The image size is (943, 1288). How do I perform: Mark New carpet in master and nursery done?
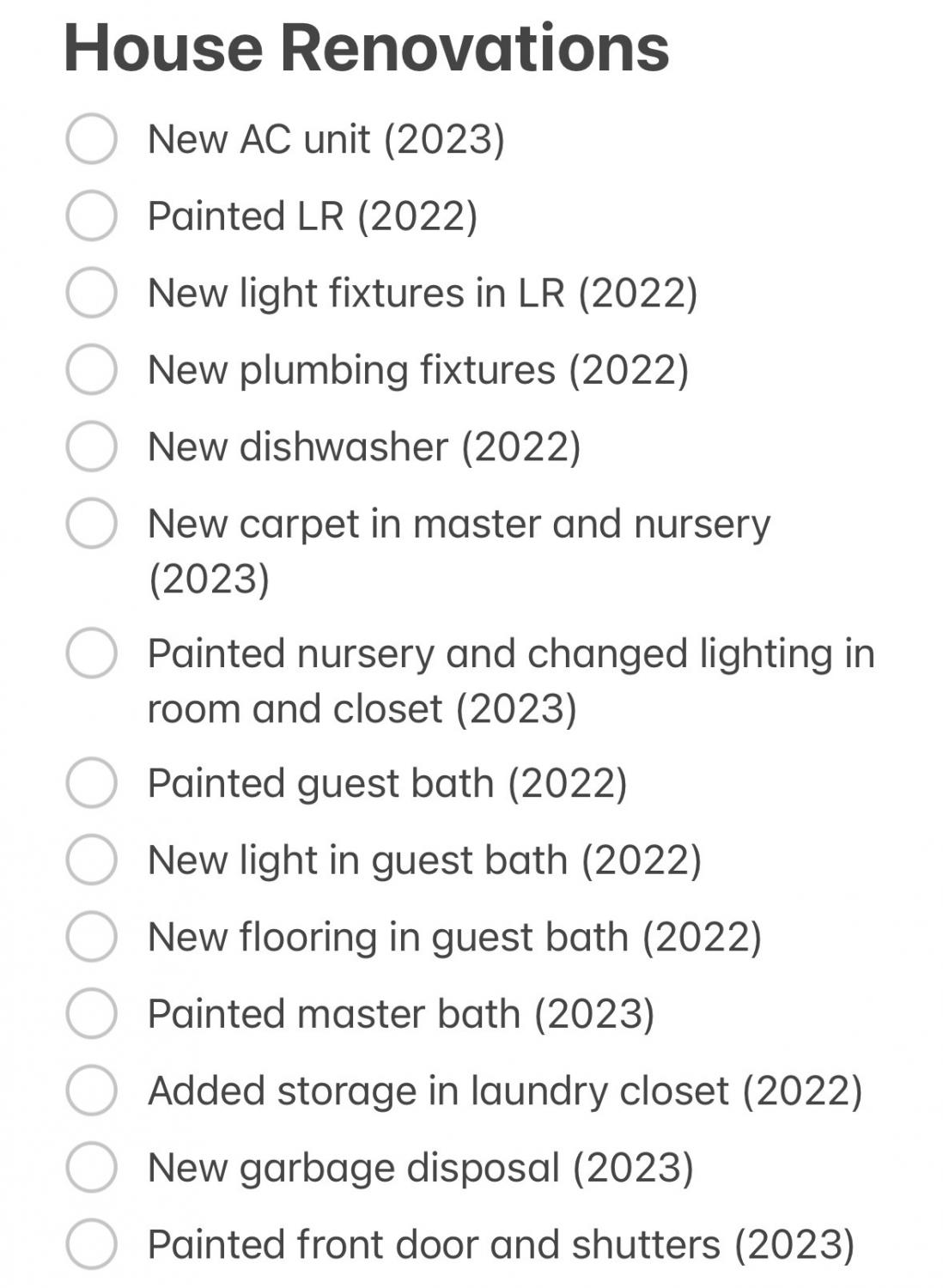click(91, 524)
